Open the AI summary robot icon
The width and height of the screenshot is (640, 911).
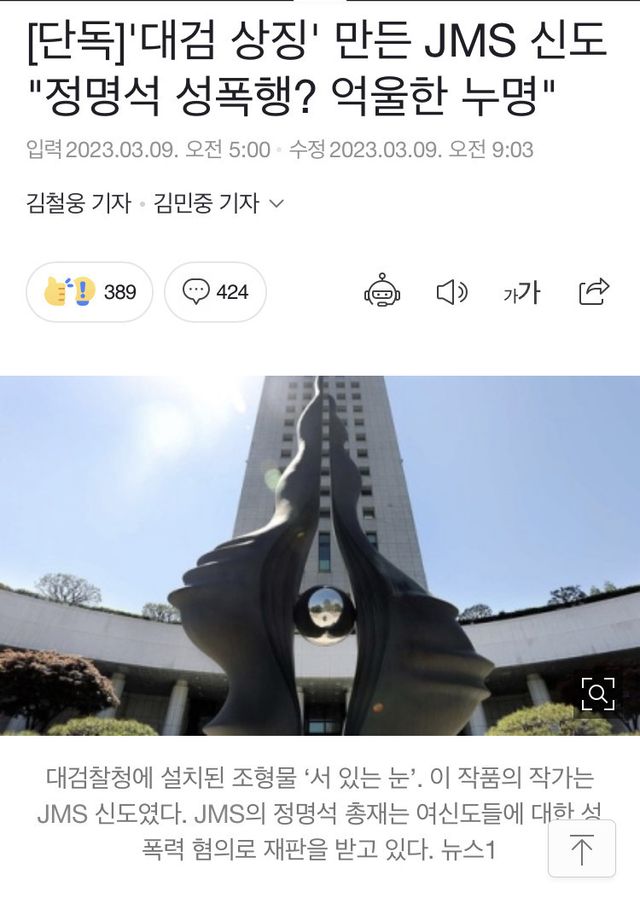[x=382, y=290]
